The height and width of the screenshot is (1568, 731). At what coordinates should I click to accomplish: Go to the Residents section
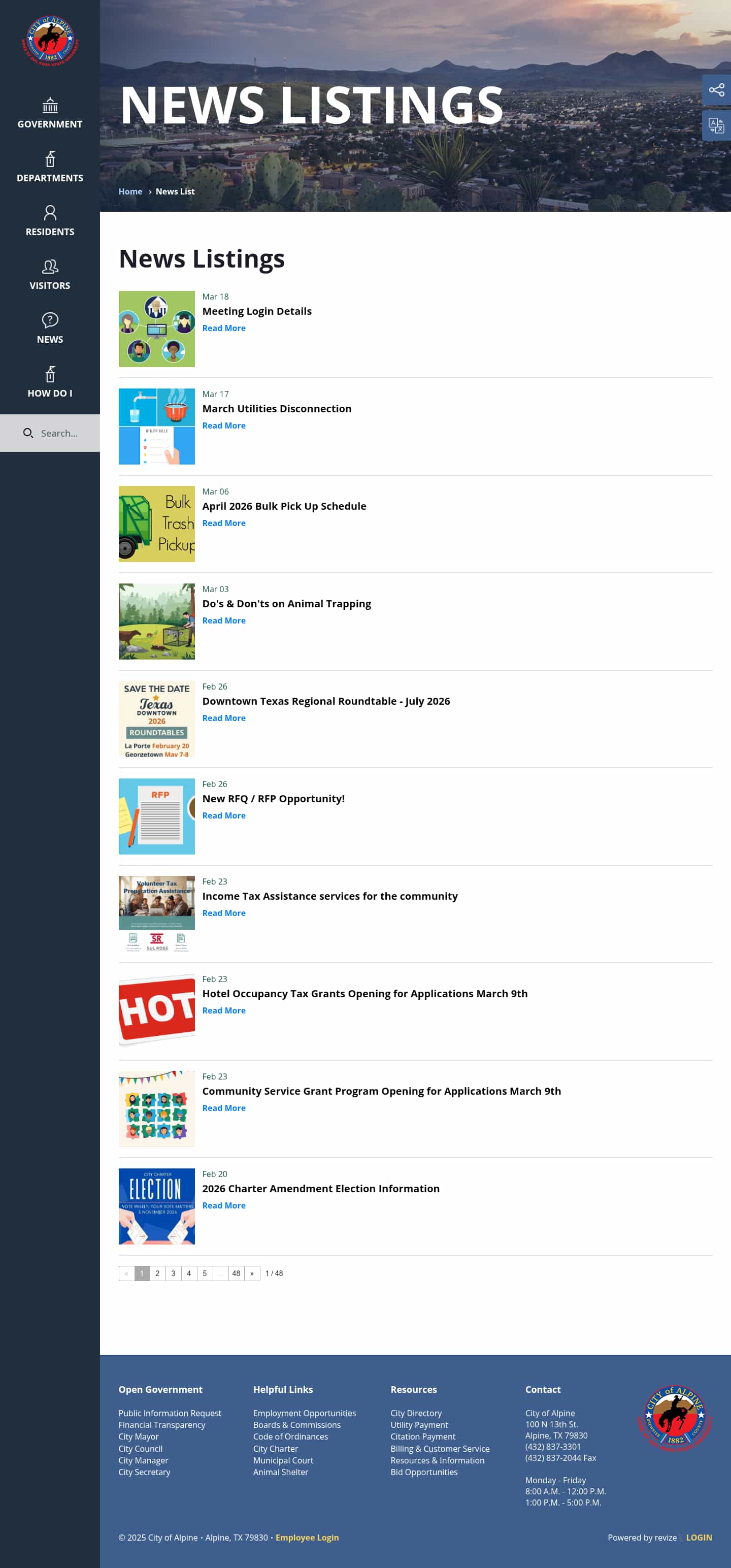pos(50,221)
